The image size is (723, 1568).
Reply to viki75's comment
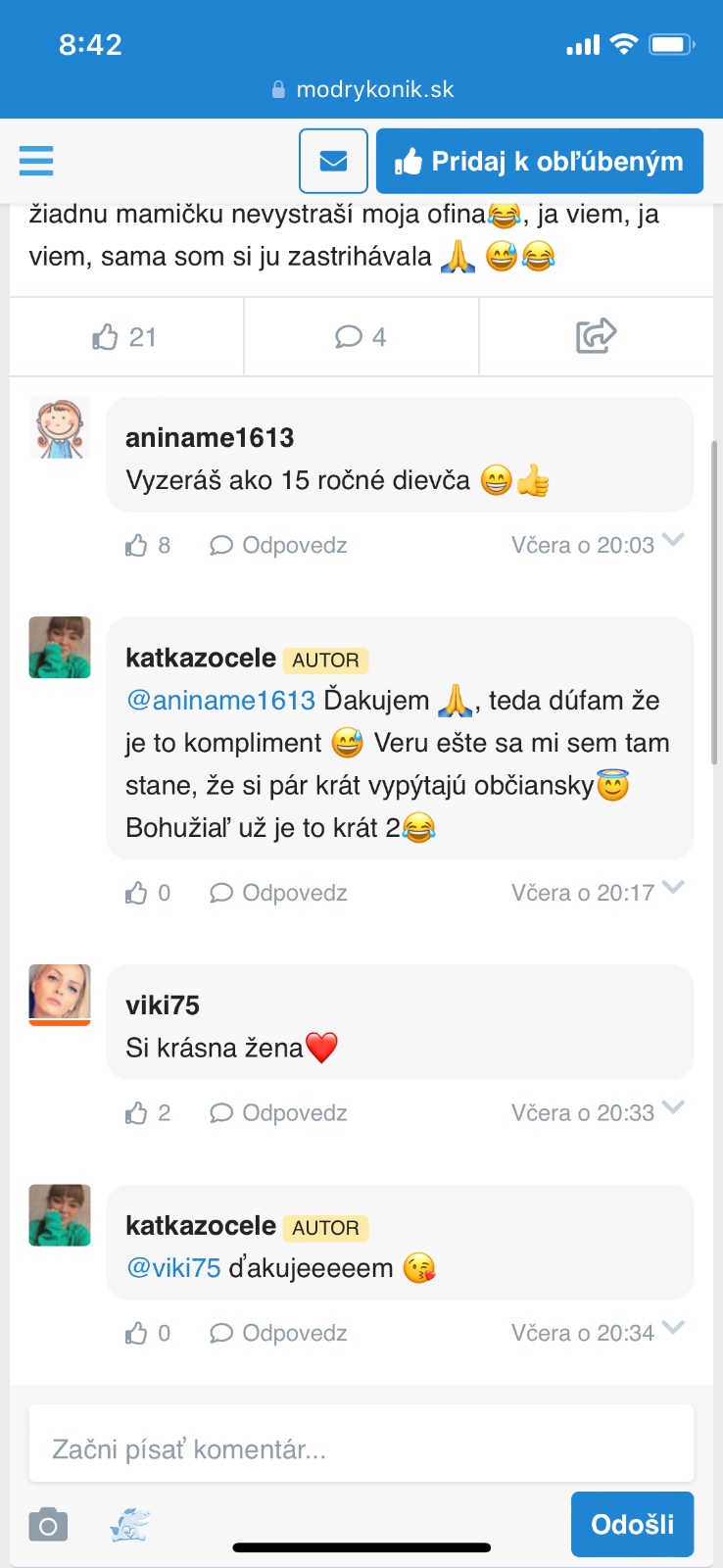(x=279, y=1113)
